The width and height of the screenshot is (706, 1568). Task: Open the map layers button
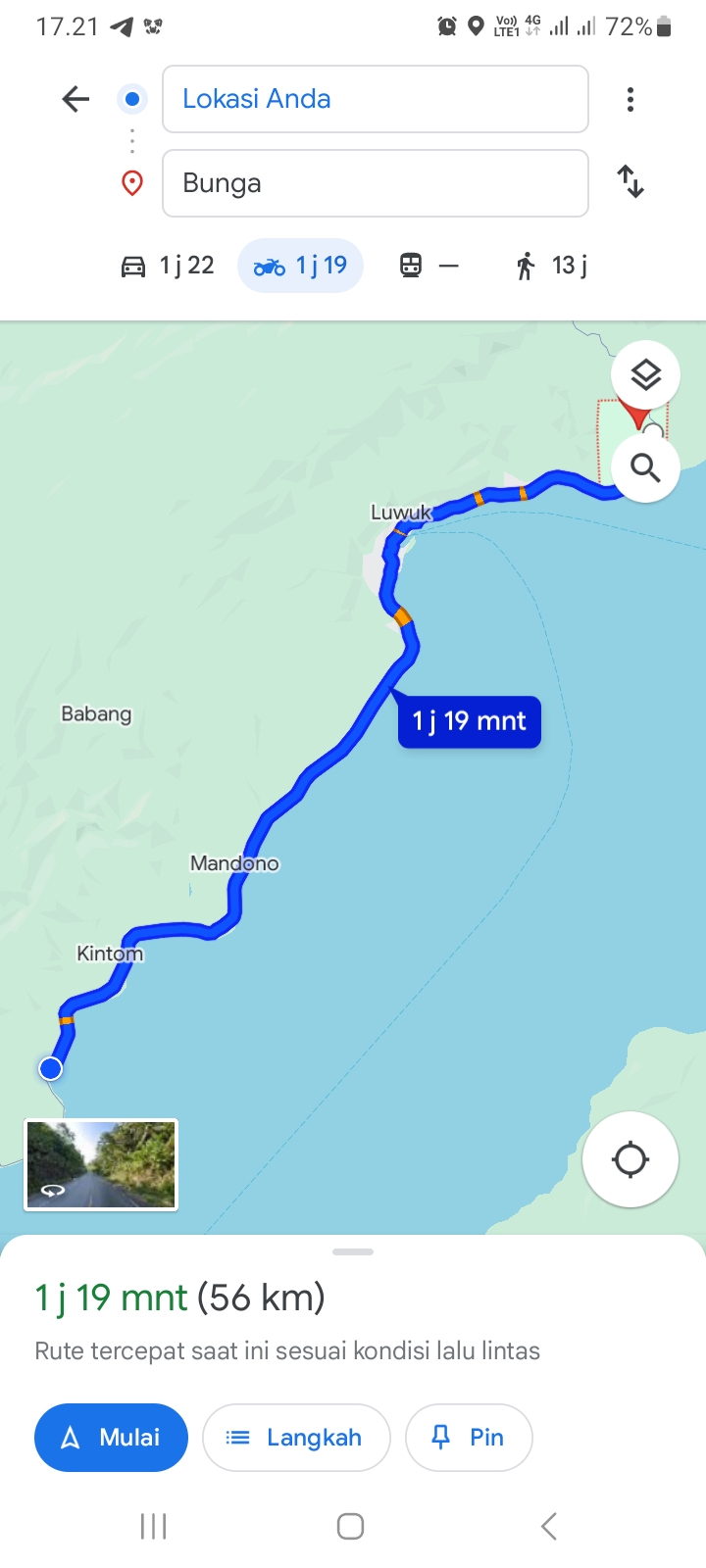click(645, 374)
